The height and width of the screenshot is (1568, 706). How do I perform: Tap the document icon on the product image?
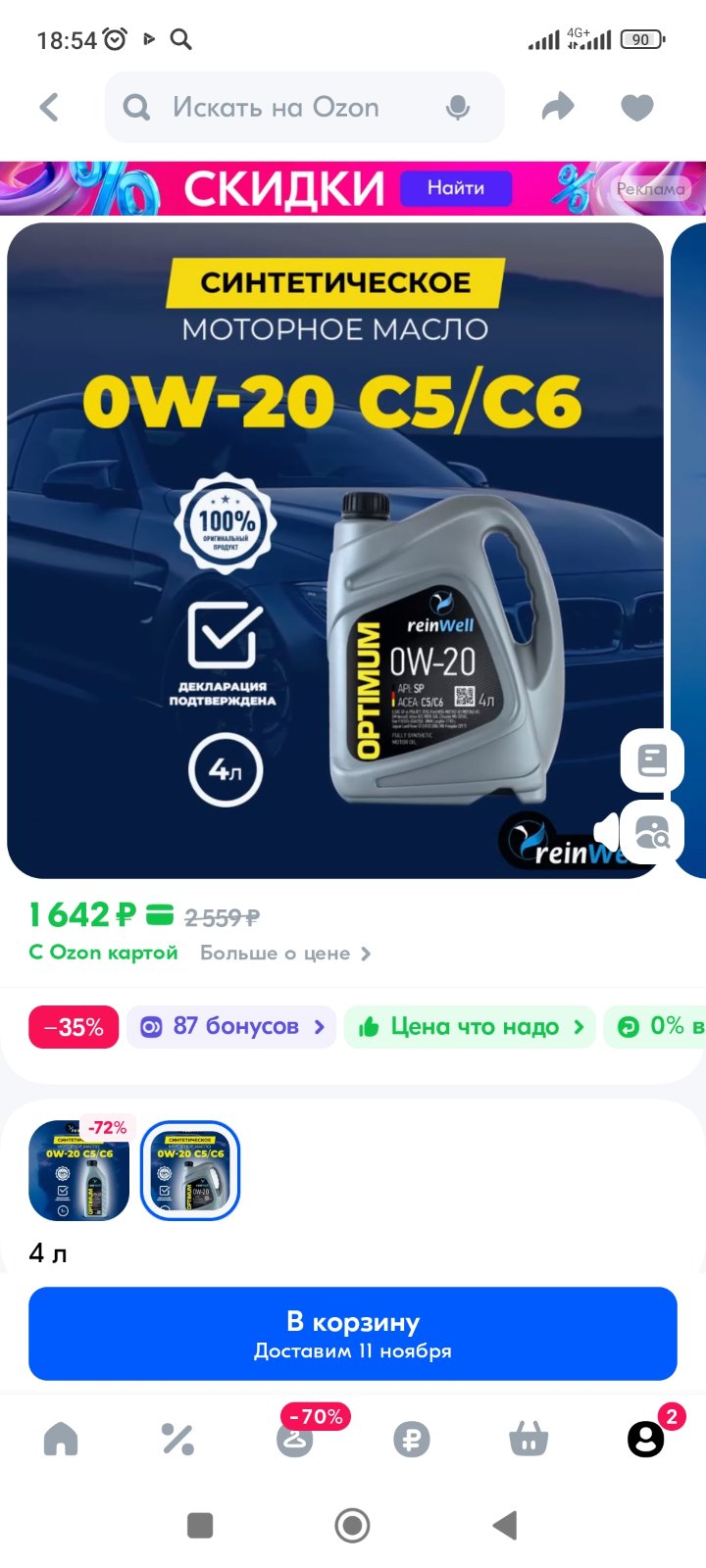tap(652, 760)
